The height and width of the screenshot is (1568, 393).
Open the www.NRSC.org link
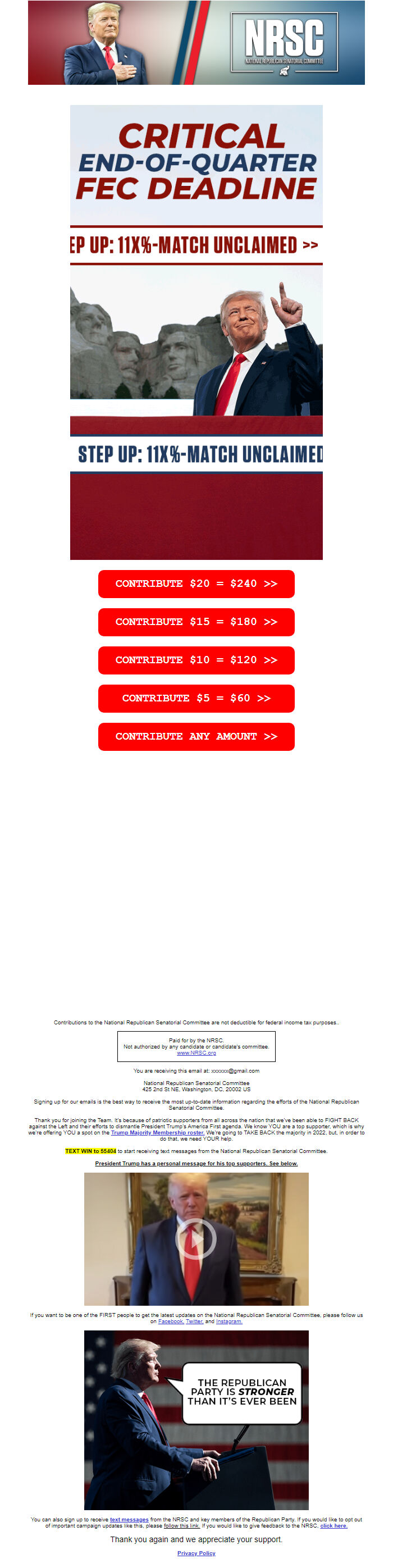point(196,1052)
